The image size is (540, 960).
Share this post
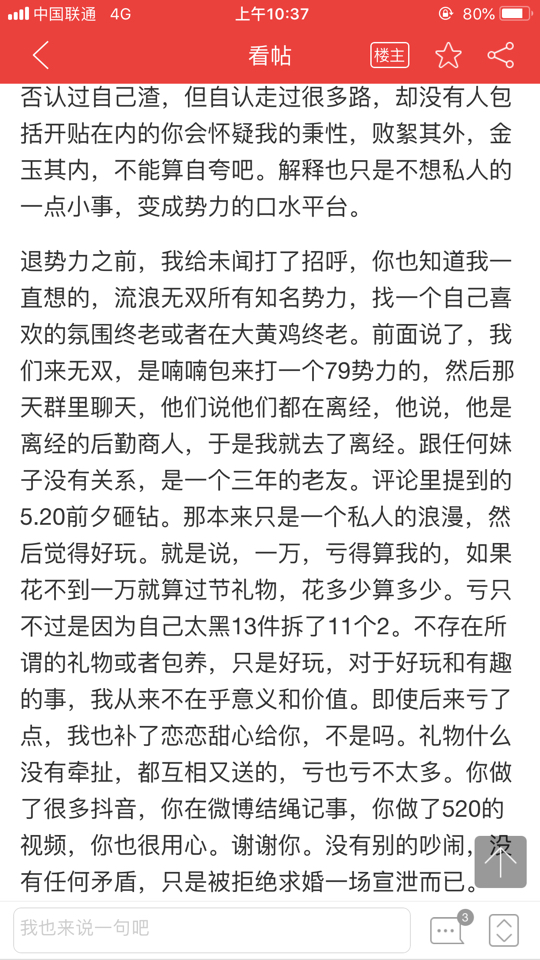coord(500,56)
